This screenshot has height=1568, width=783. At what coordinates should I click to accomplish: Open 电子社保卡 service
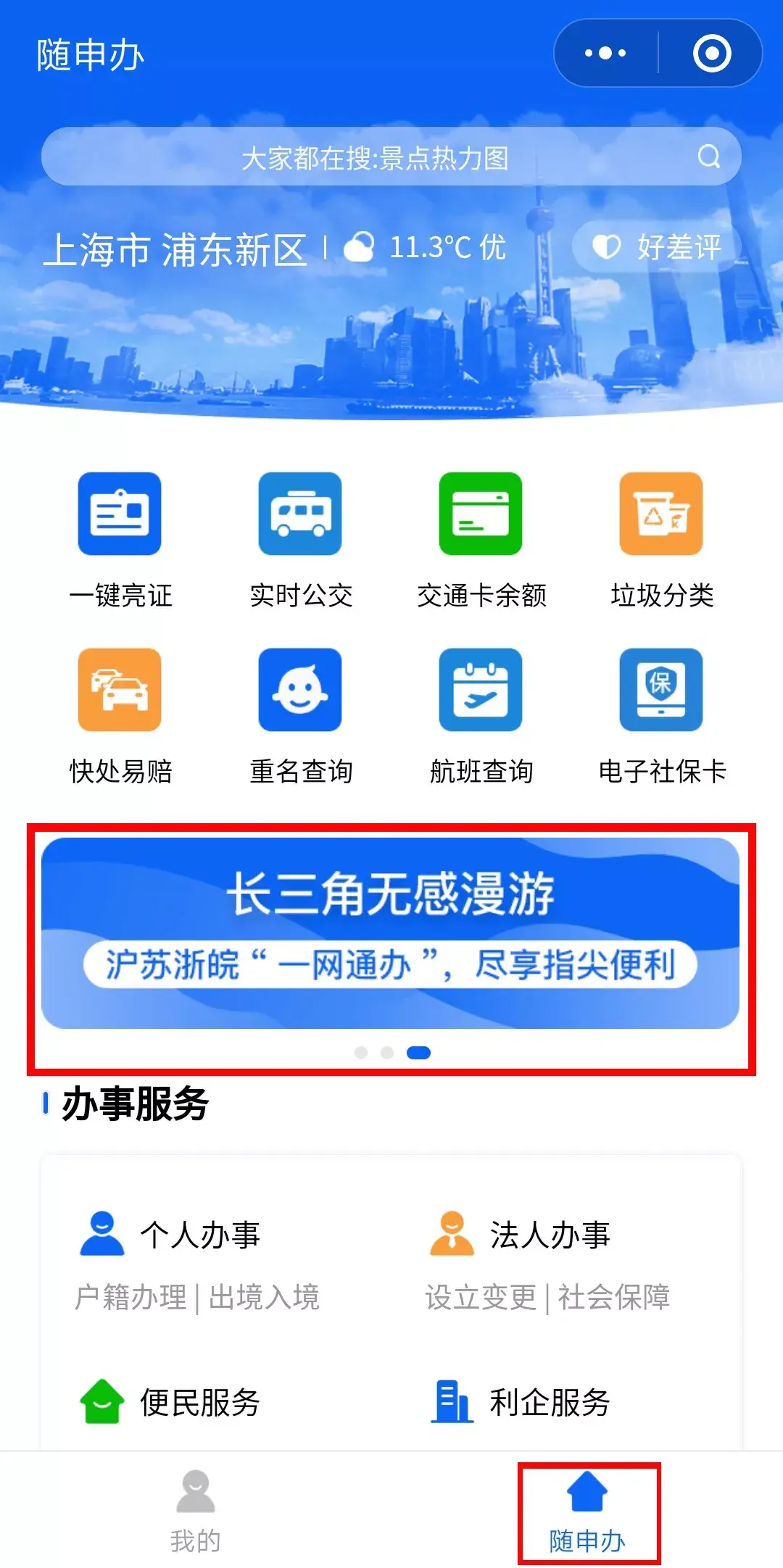coord(661,715)
